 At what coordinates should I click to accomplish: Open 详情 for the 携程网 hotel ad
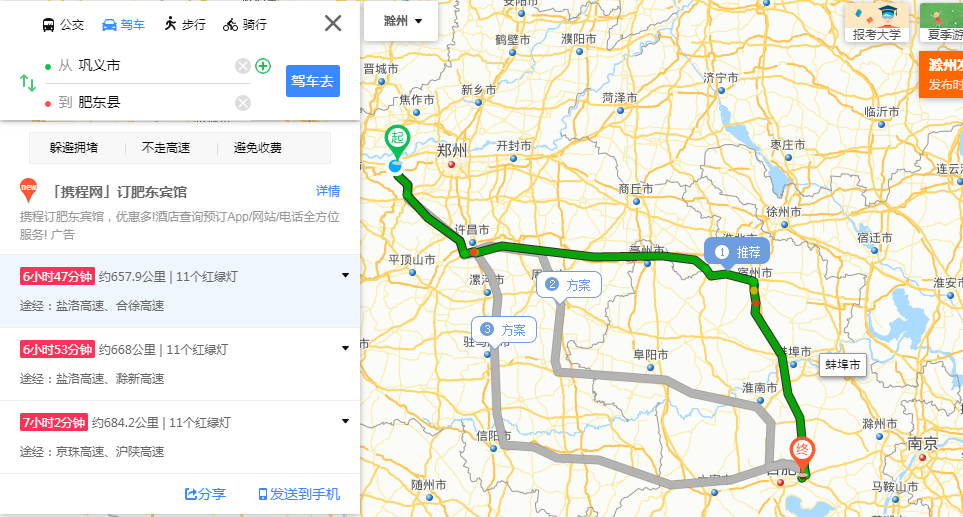click(328, 191)
